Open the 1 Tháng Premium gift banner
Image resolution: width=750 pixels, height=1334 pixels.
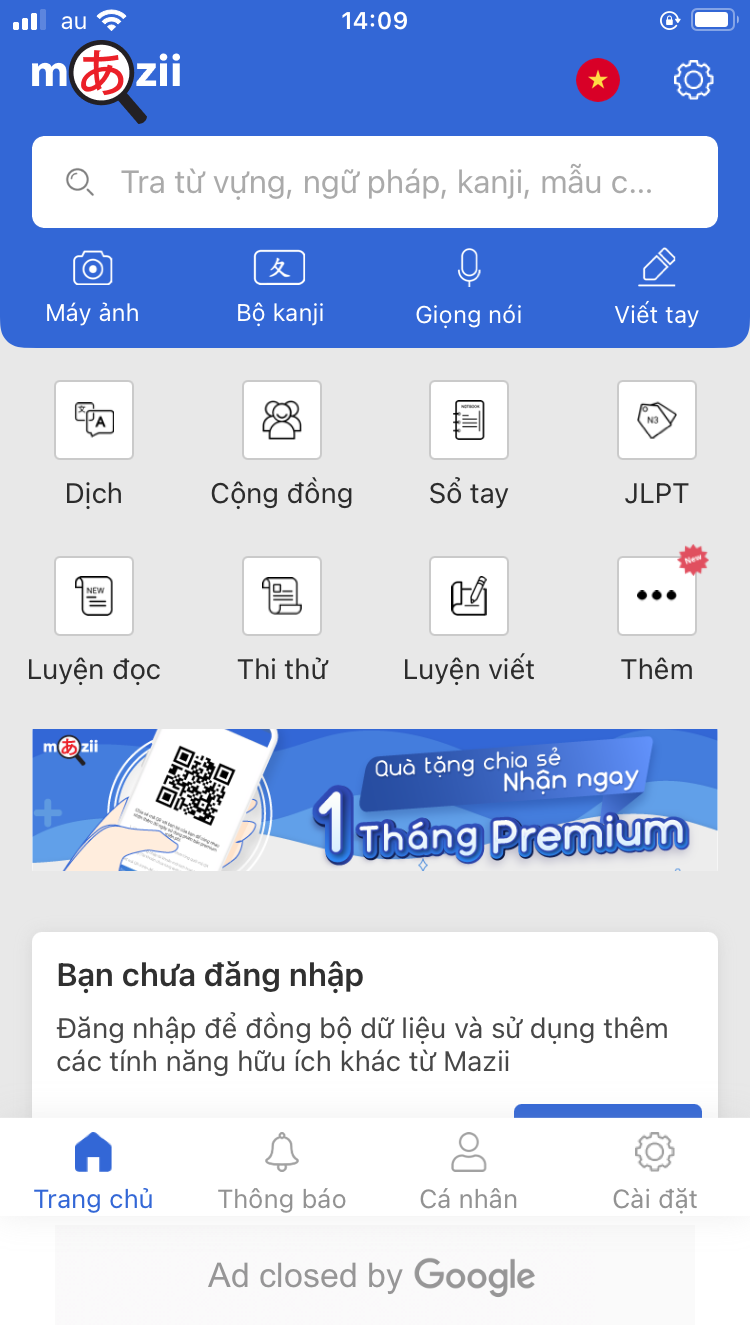tap(375, 799)
